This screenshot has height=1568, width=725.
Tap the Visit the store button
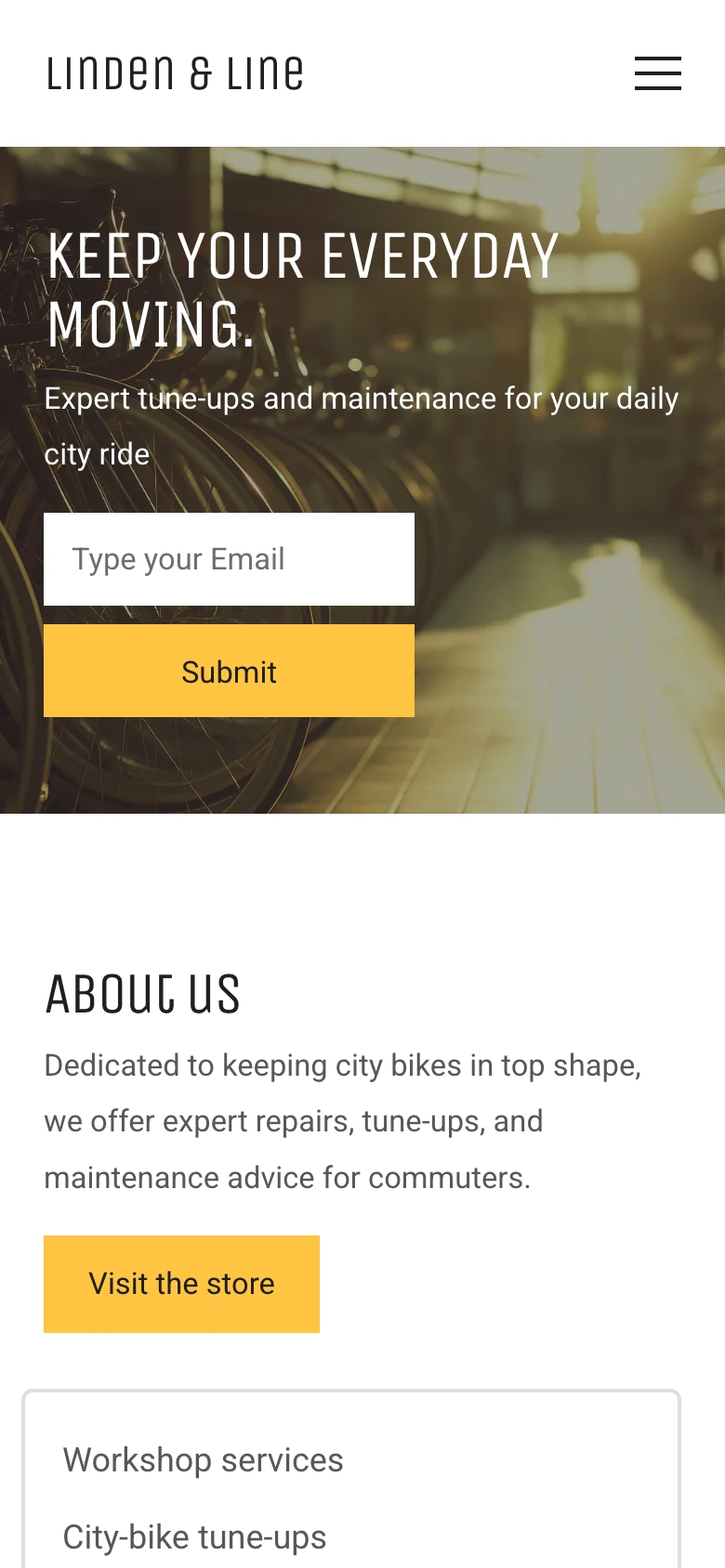pyautogui.click(x=181, y=1284)
